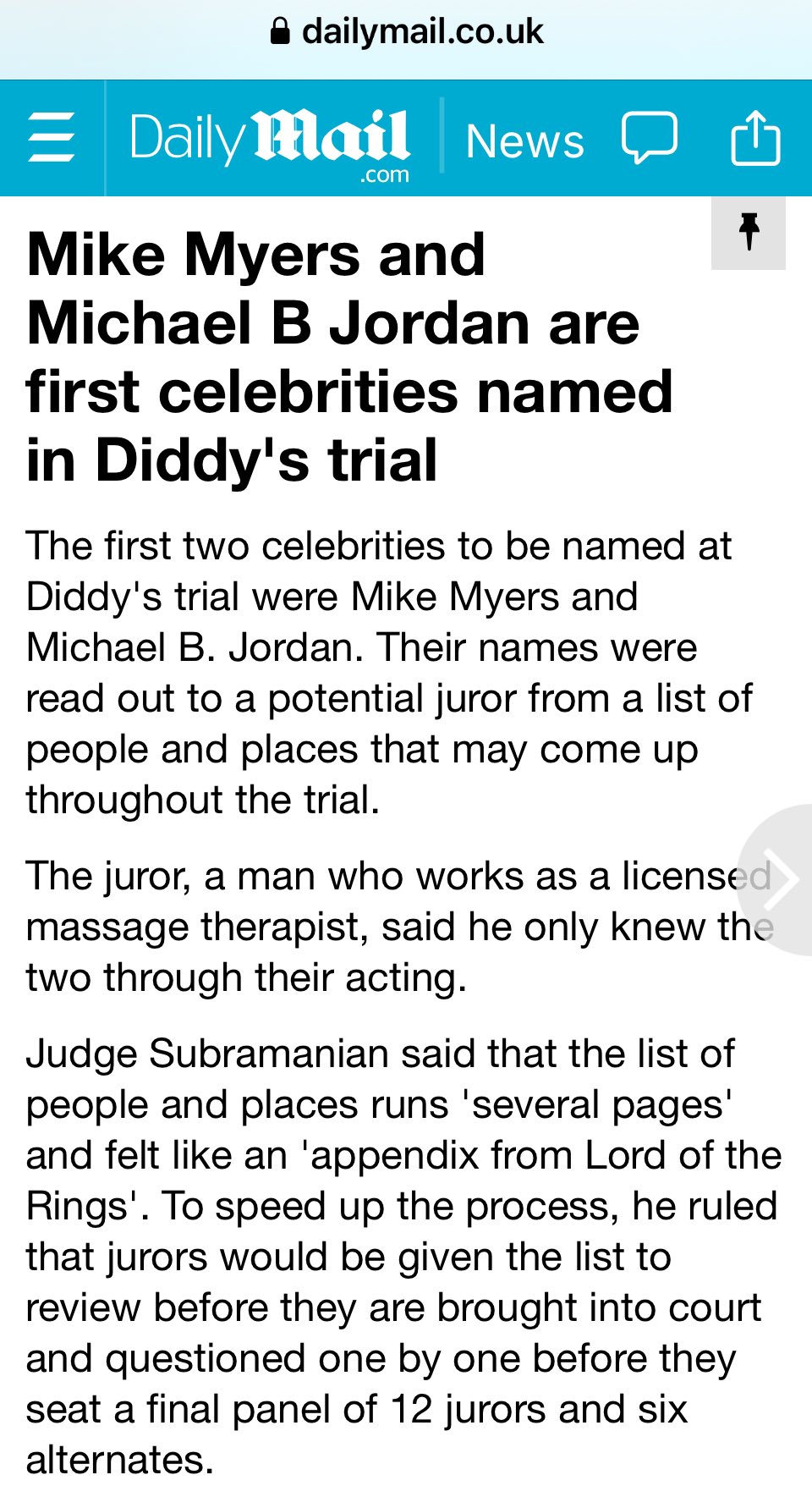Go to next article with arrow
Screen dimensions: 812x1486
[776, 880]
